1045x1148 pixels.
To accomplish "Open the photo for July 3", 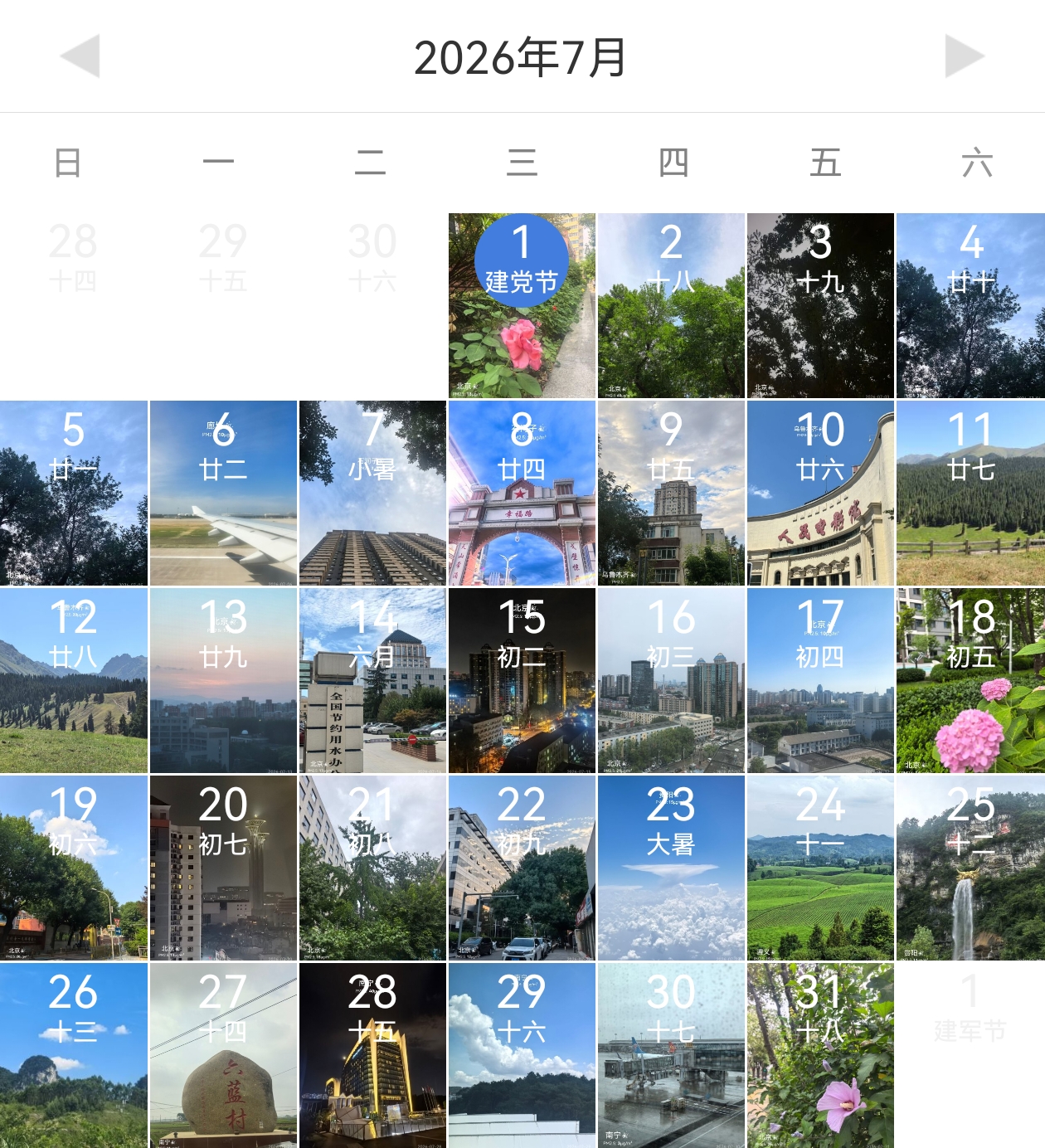I will point(820,305).
